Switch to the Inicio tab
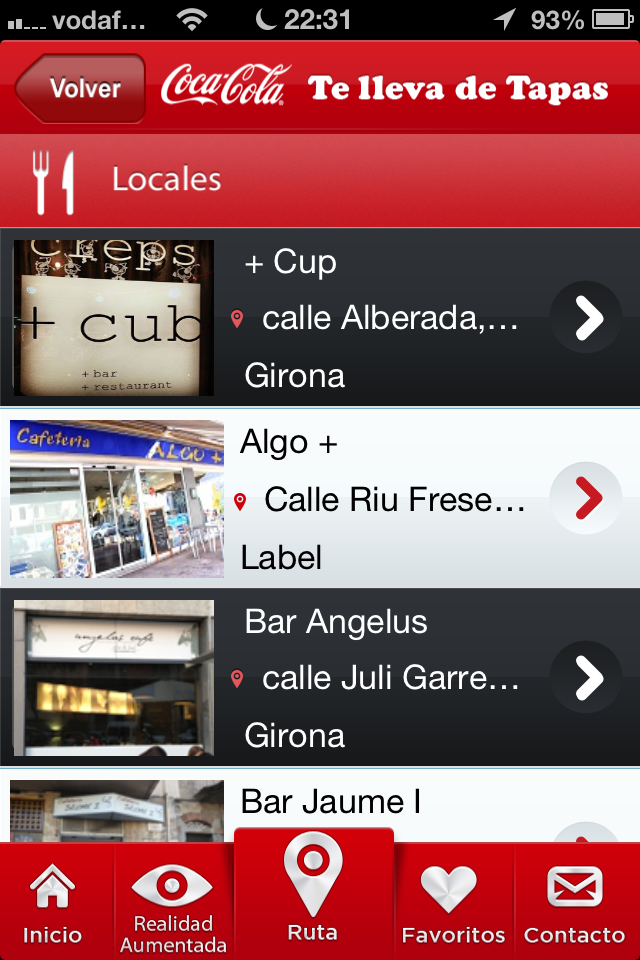The image size is (640, 960). pos(53,905)
